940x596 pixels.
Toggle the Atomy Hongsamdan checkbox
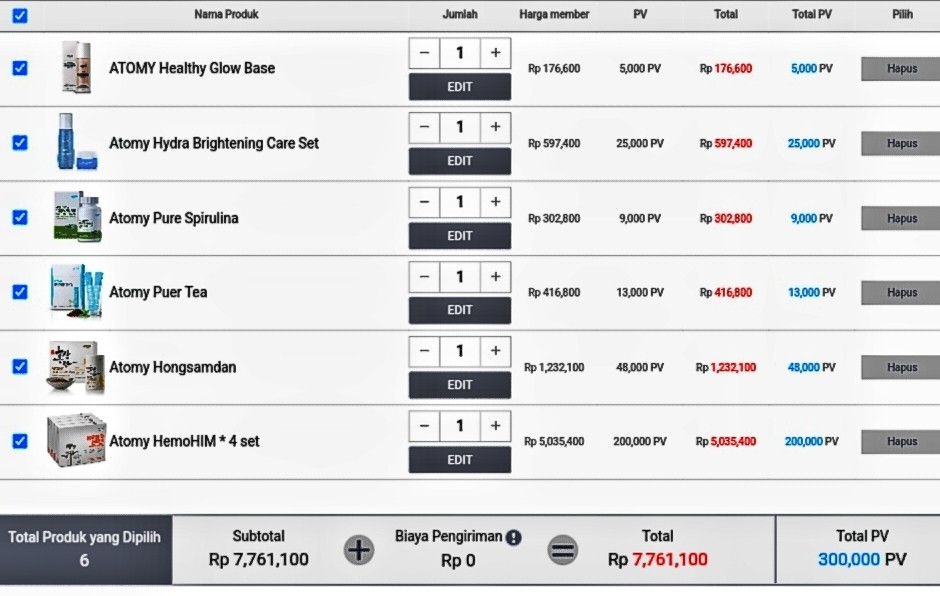[x=20, y=366]
